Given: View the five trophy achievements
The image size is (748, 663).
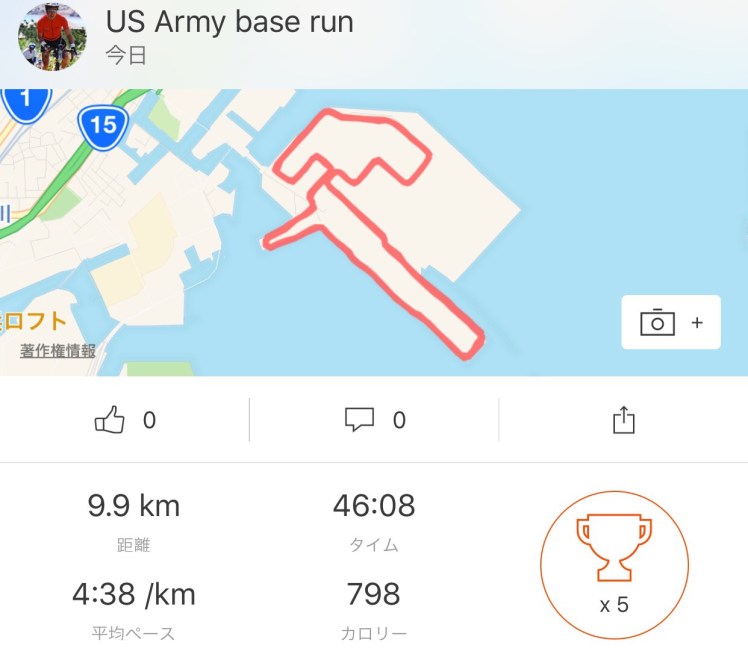Looking at the screenshot, I should (x=614, y=565).
